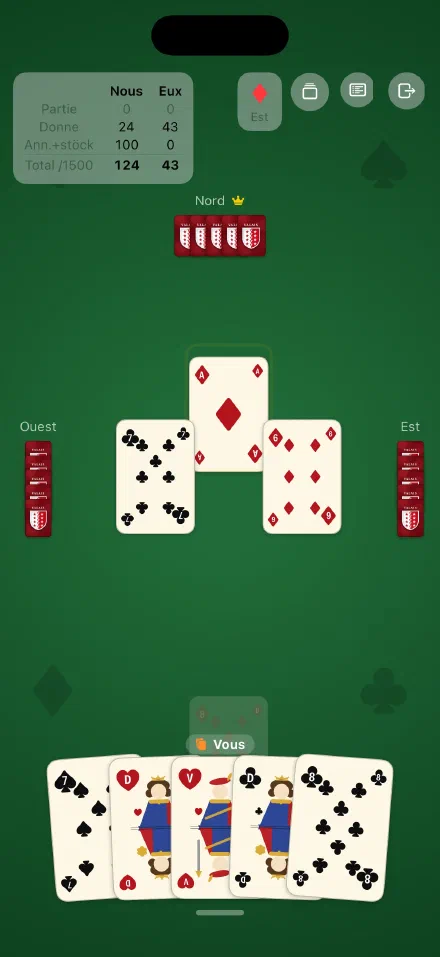Play the queen of clubs card

(x=263, y=827)
